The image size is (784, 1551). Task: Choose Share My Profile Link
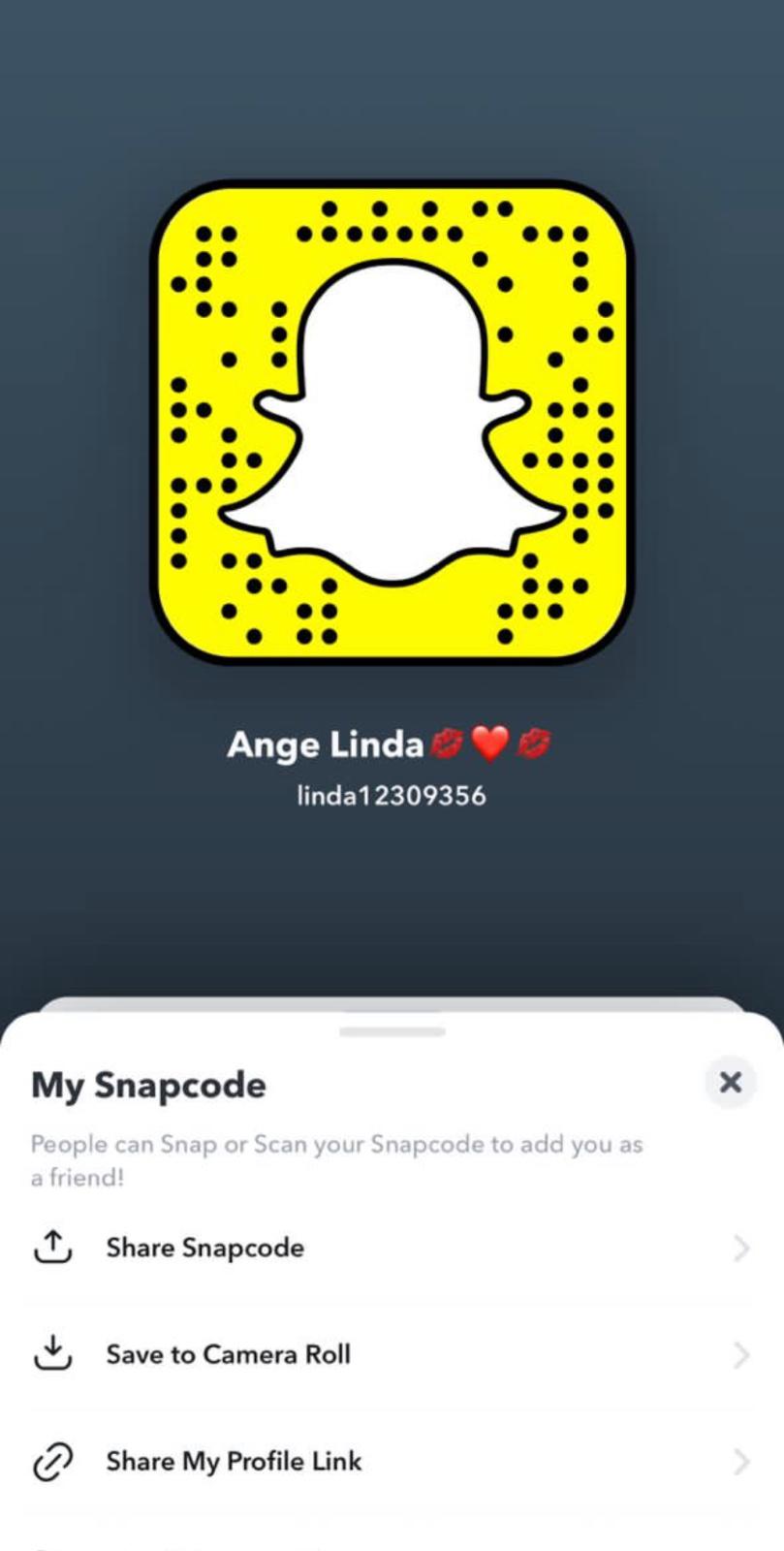pos(234,1461)
